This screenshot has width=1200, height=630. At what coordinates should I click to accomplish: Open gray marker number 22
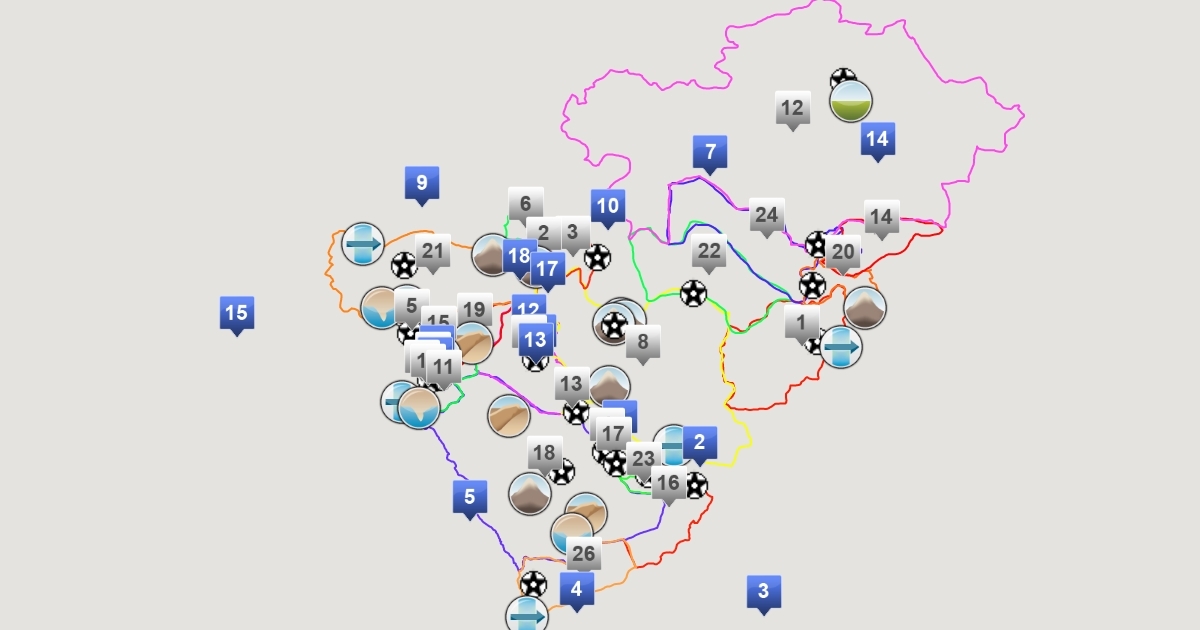(x=709, y=253)
